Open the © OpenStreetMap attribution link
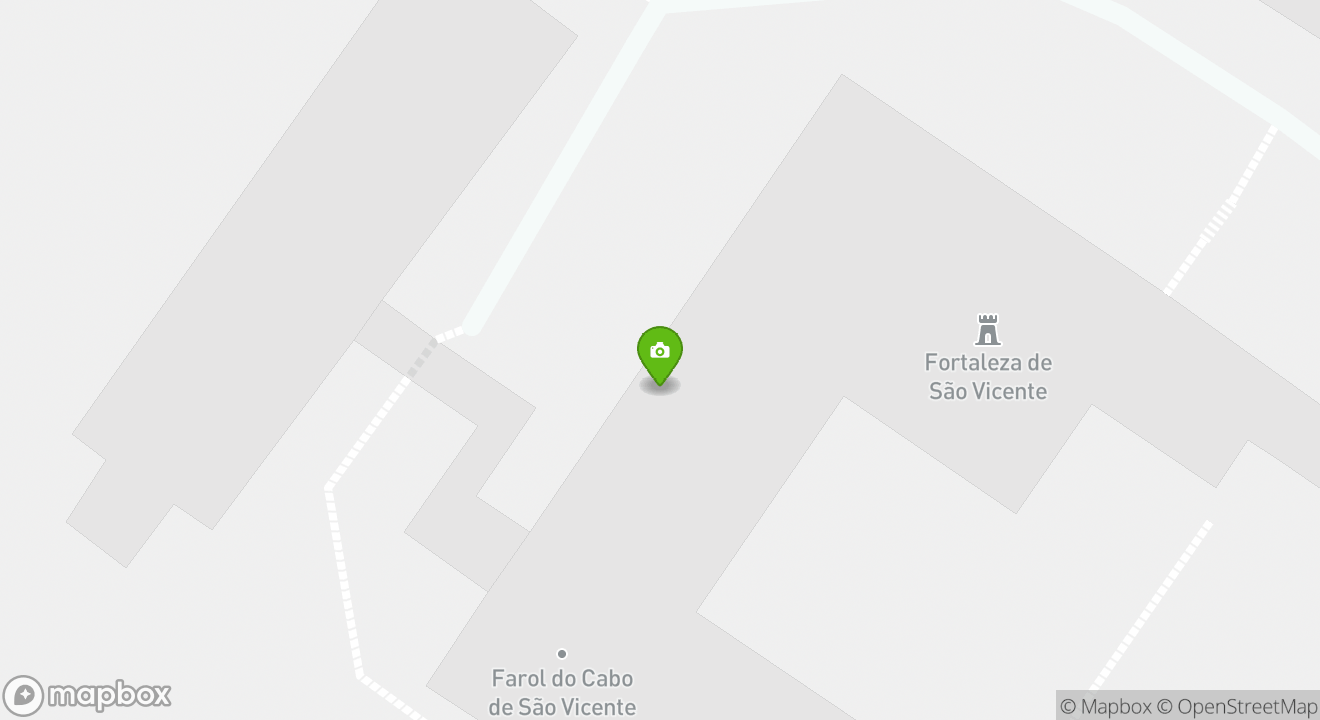 coord(1236,706)
